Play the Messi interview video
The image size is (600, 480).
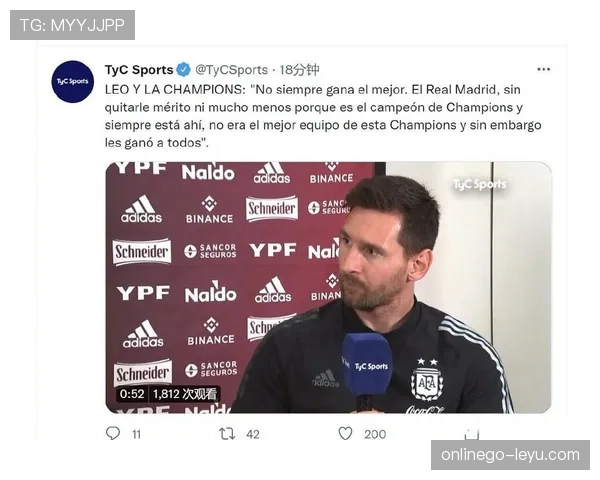328,288
